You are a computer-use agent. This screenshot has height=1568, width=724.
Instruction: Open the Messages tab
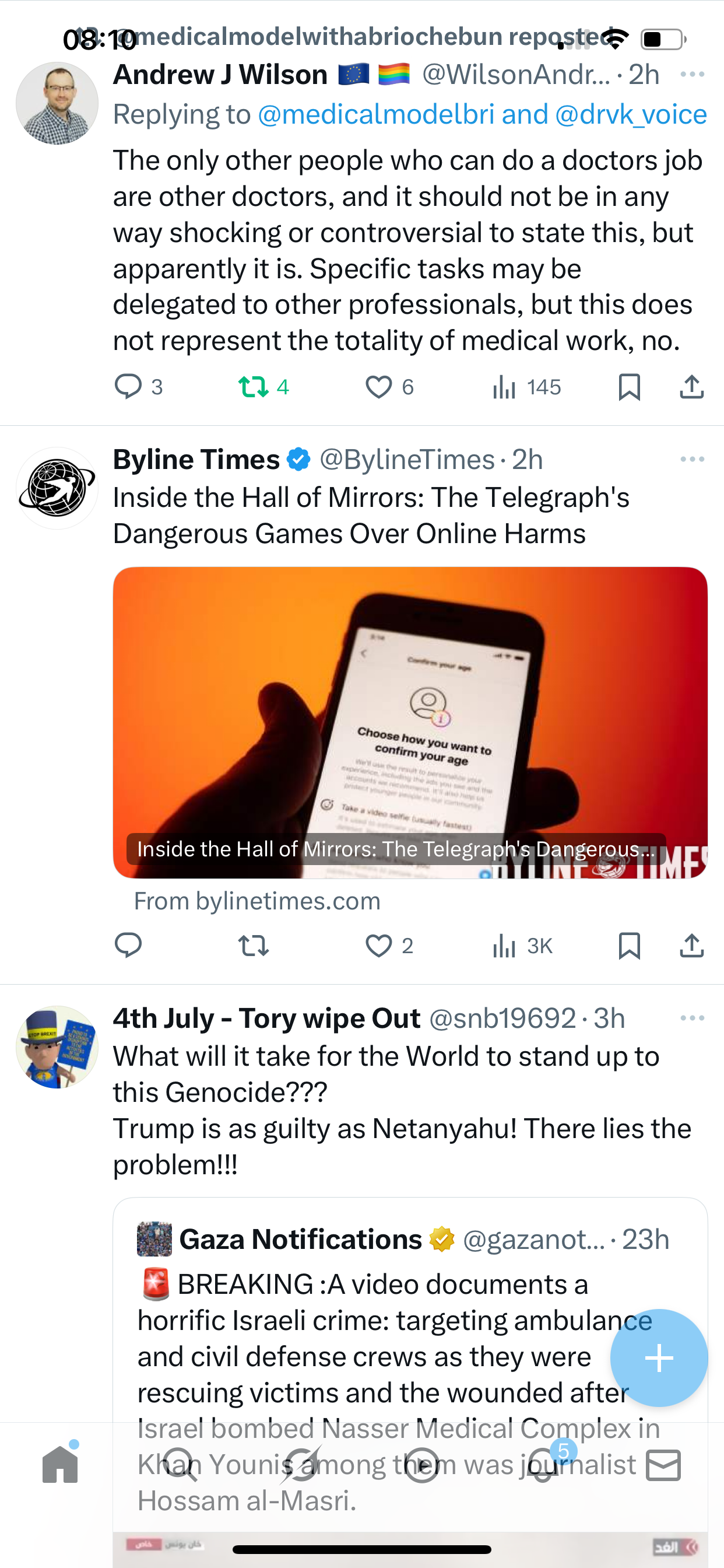click(663, 1465)
